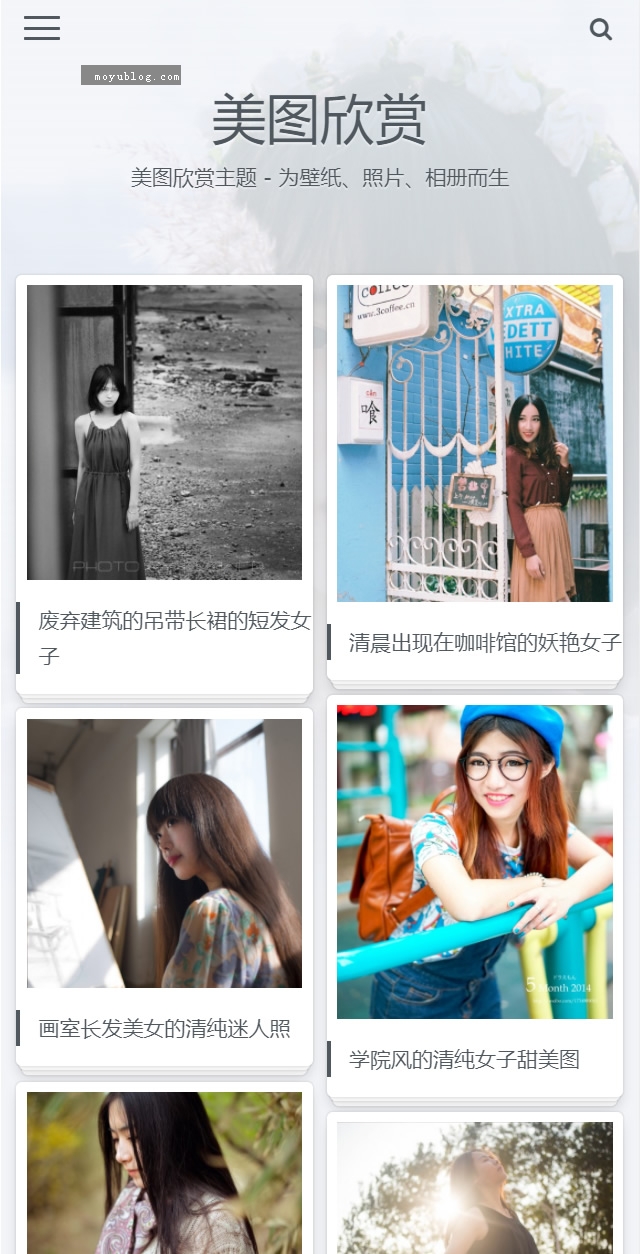Open the hamburger menu

pos(42,28)
